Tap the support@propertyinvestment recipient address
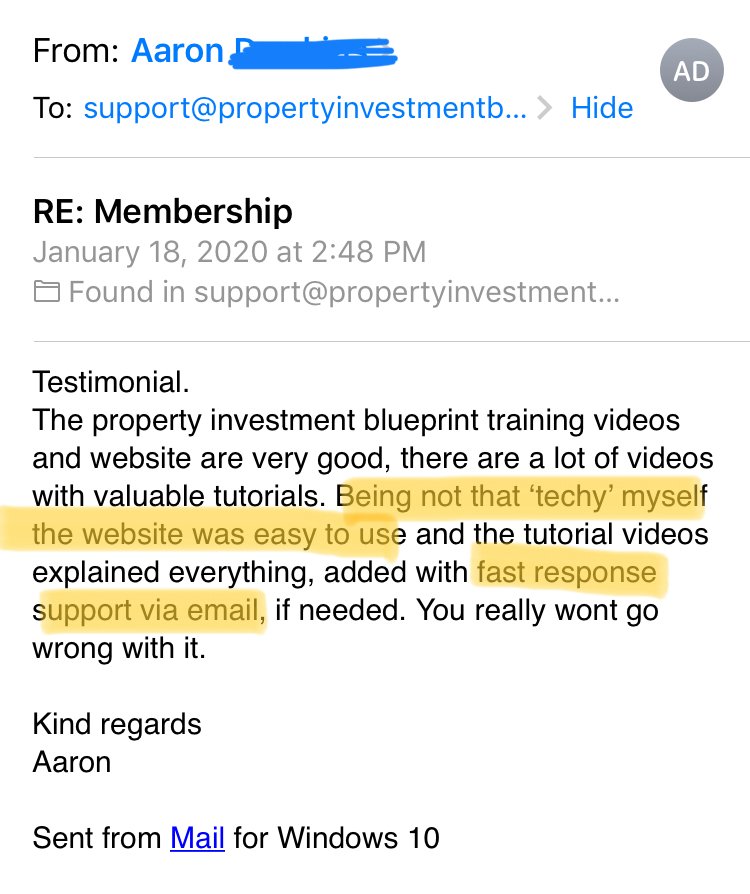750x894 pixels. pos(305,108)
